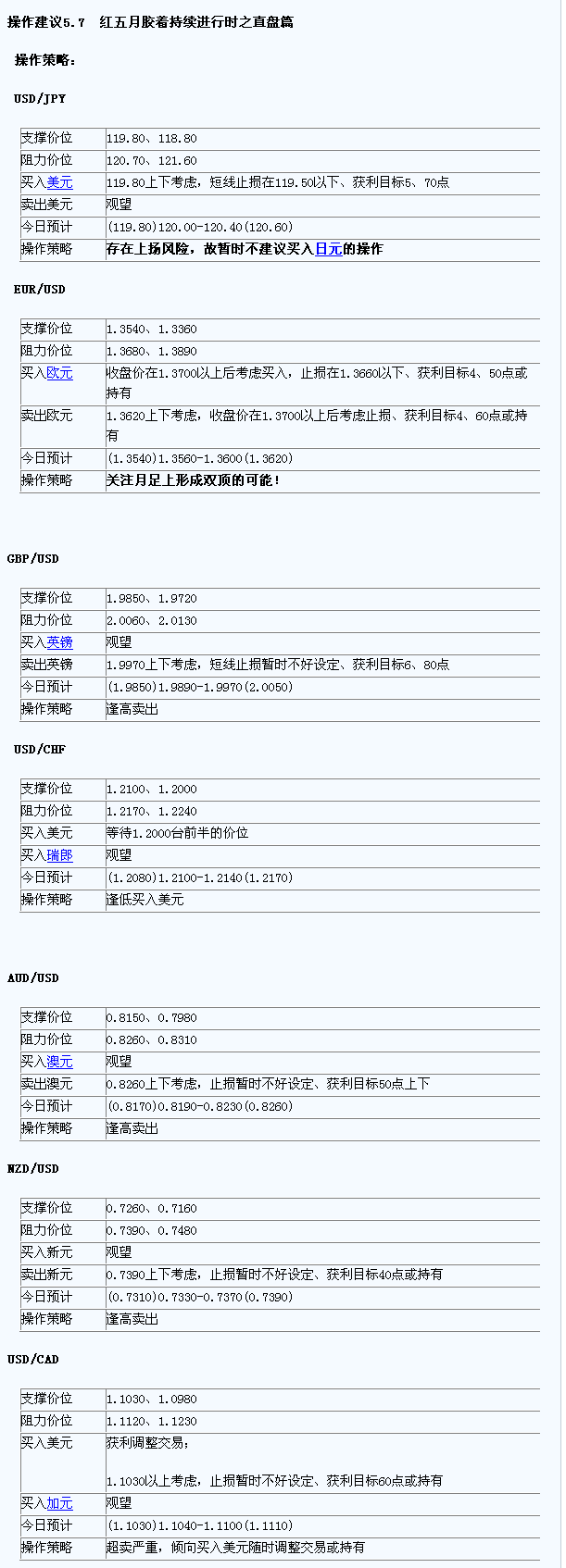Open the 美元 link under USD/JPY
Screen dimensions: 566x1568
coord(59,182)
